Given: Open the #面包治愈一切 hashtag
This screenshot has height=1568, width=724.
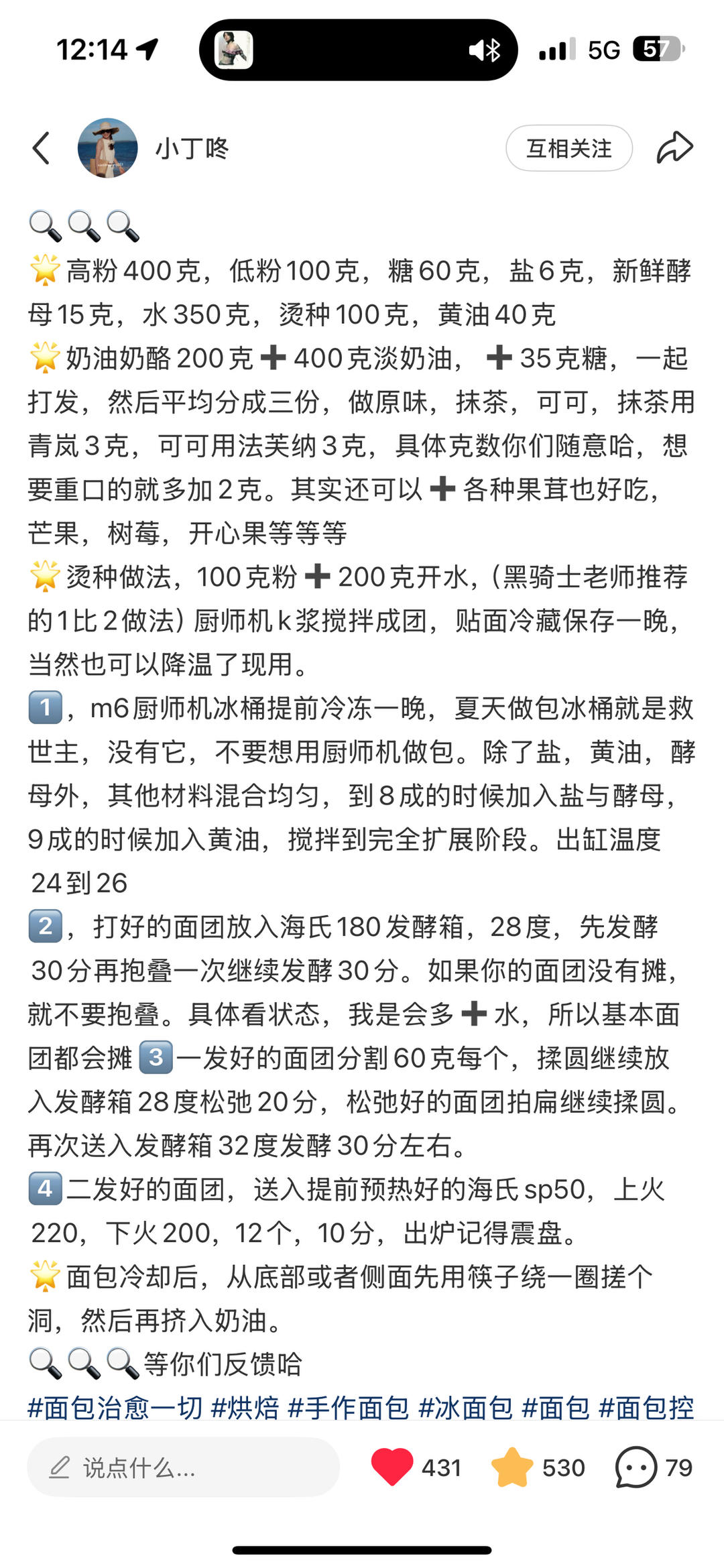Looking at the screenshot, I should click(x=115, y=1408).
